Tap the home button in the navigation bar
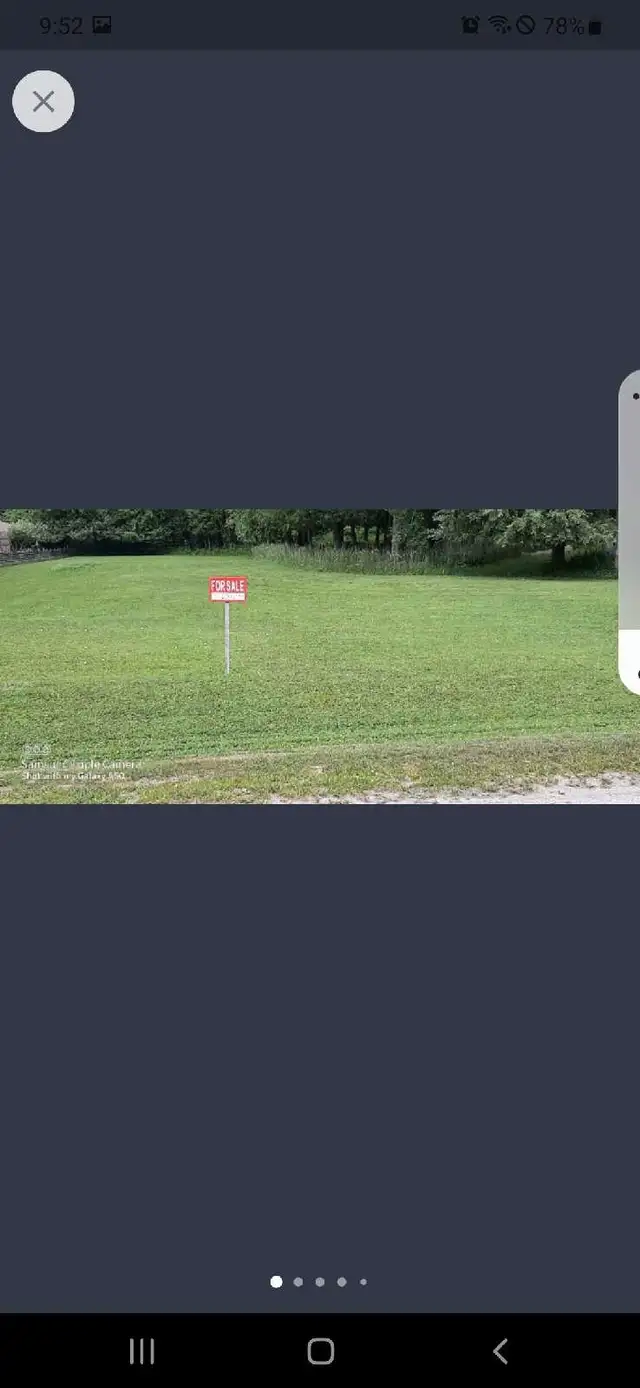Viewport: 640px width, 1388px height. [x=320, y=1351]
